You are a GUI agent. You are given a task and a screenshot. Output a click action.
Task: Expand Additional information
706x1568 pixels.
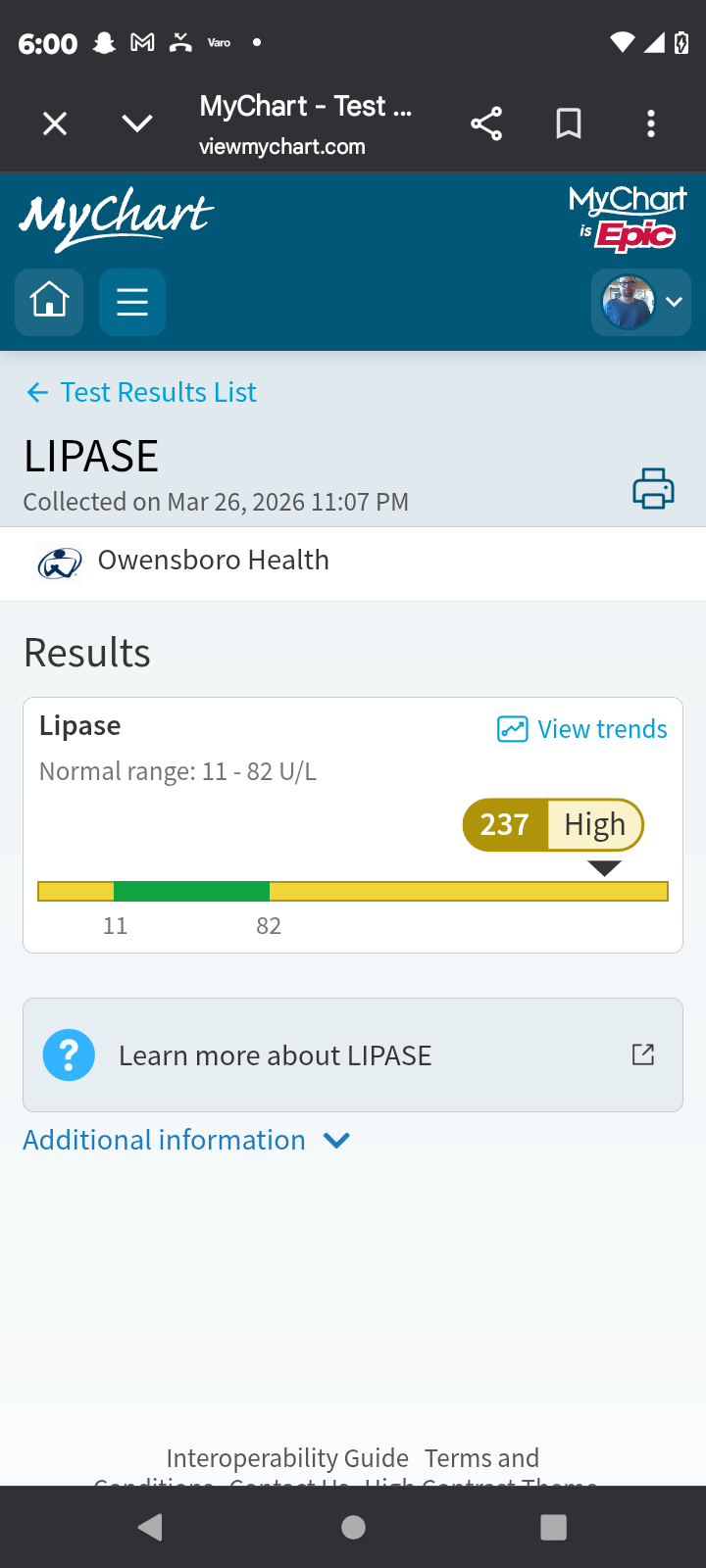tap(186, 1141)
